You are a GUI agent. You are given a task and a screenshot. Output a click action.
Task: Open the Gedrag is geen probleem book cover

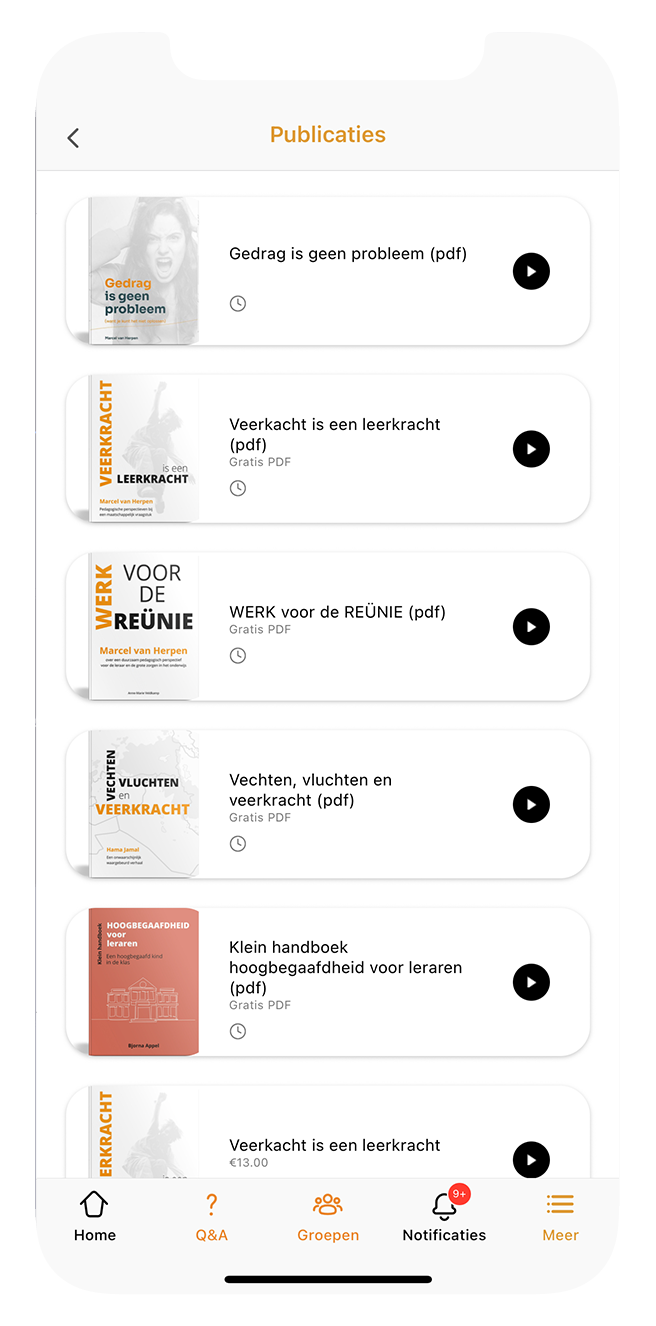[x=143, y=271]
